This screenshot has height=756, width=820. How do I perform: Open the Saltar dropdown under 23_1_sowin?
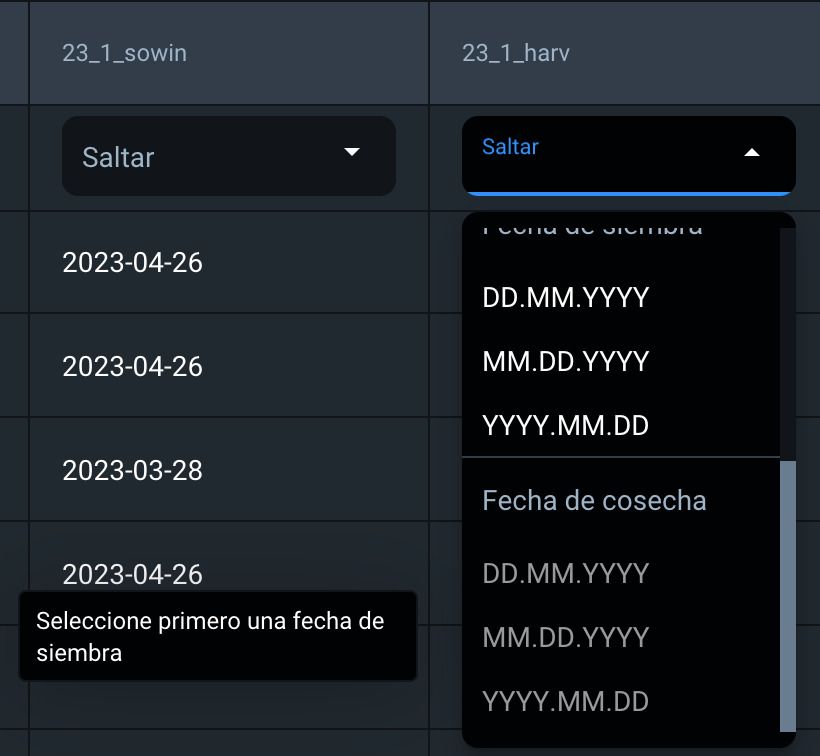(x=228, y=156)
